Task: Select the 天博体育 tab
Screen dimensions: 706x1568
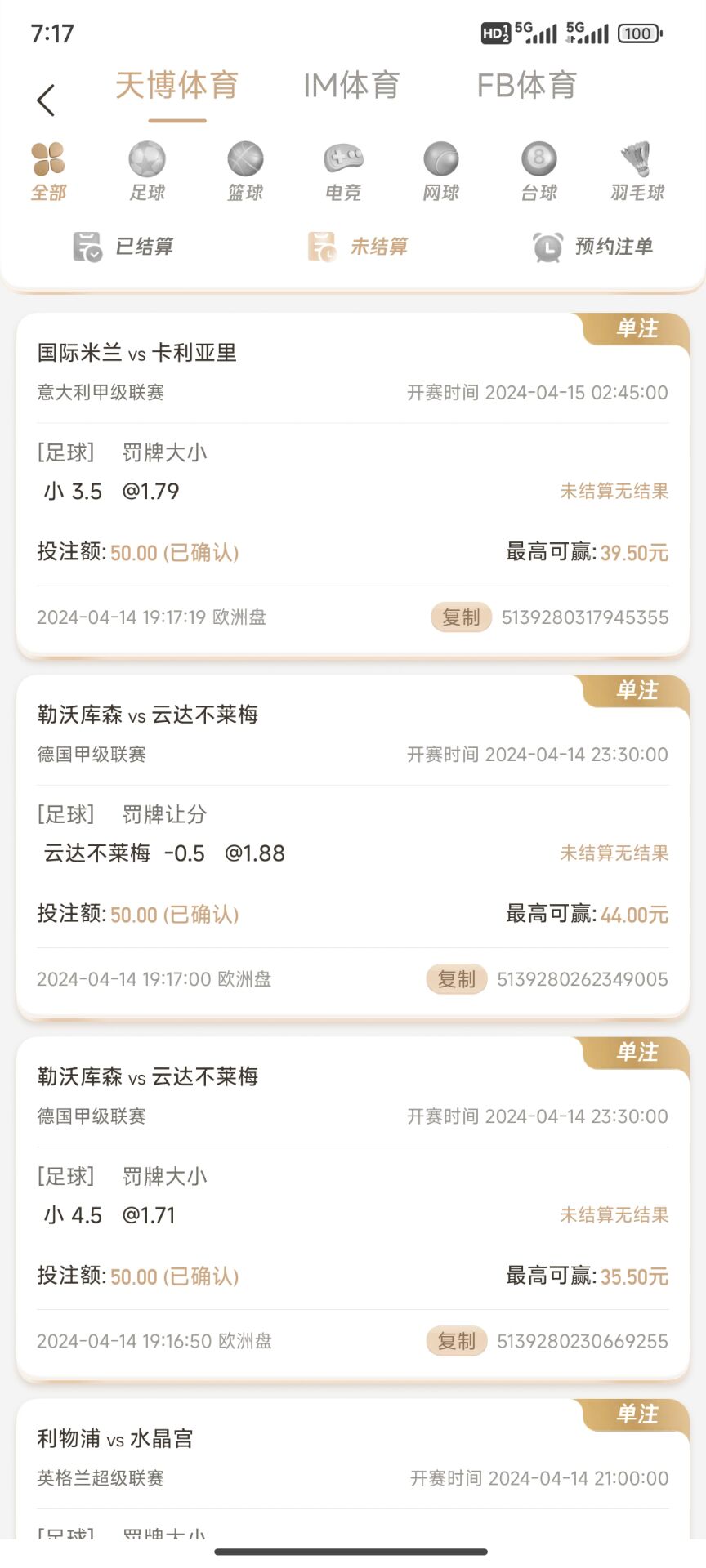Action: point(176,85)
